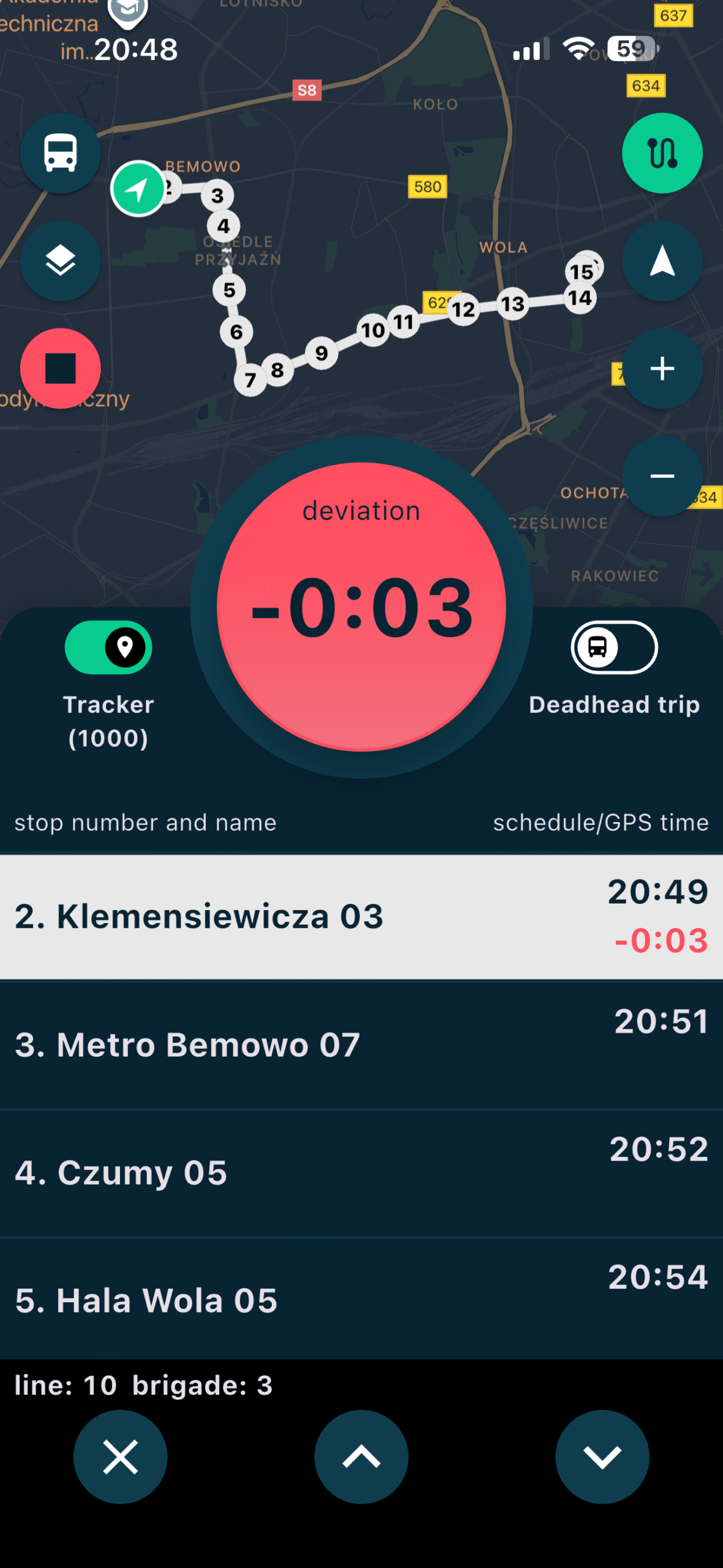Zoom out on the map
Screen dimensions: 723x1568
pos(662,476)
